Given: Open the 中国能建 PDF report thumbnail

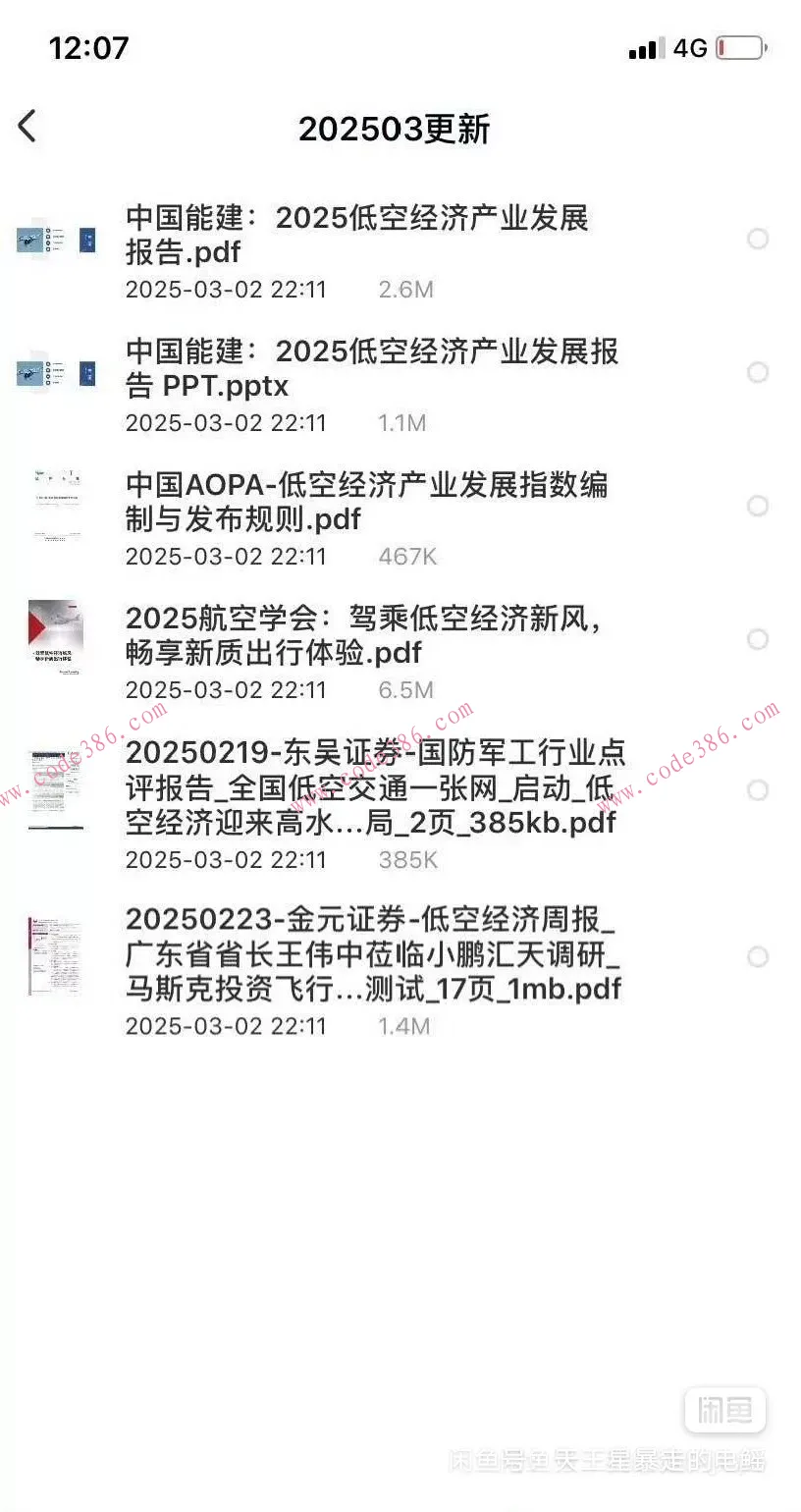Looking at the screenshot, I should [x=56, y=239].
